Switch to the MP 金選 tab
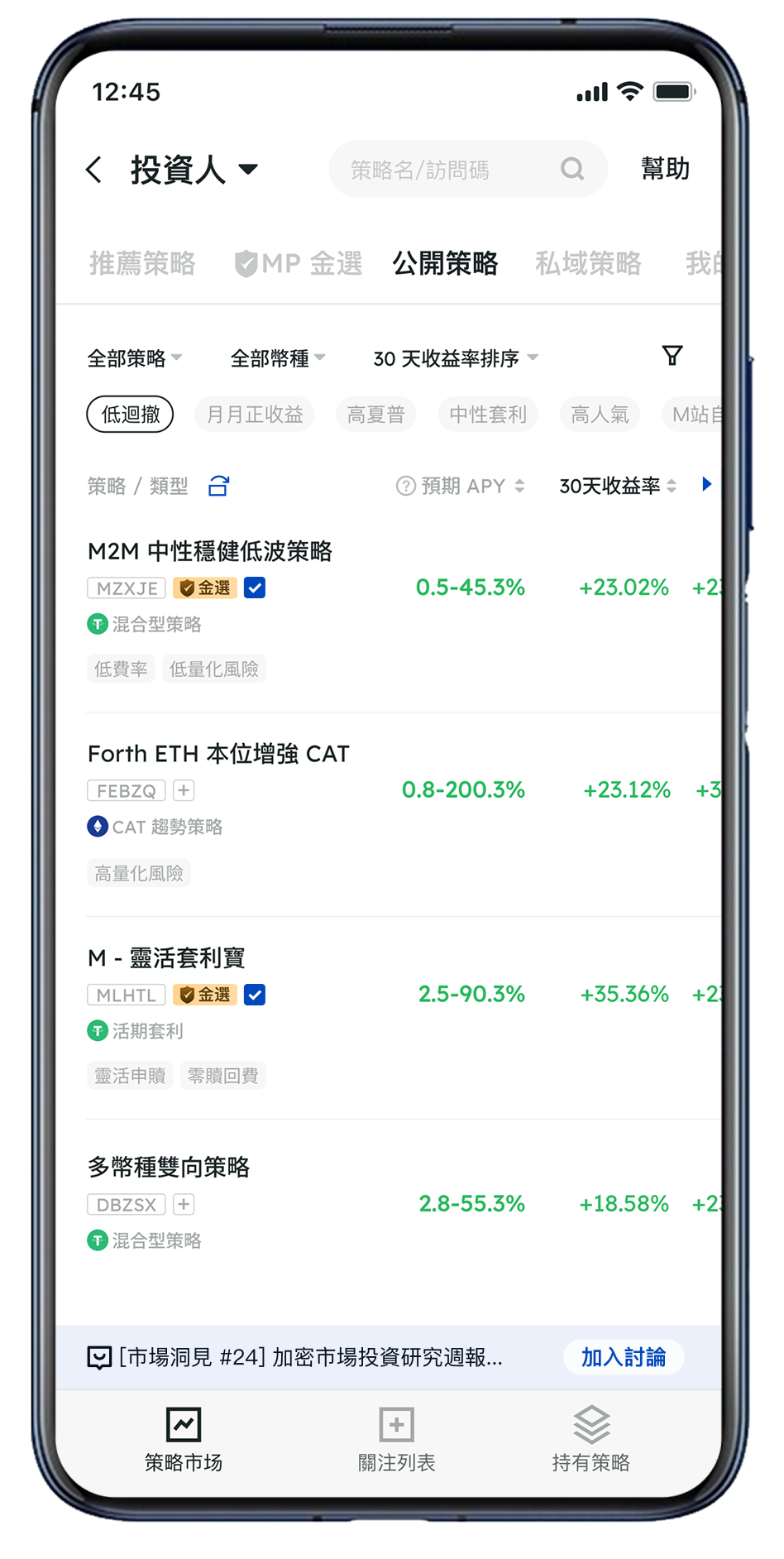Image resolution: width=784 pixels, height=1559 pixels. (299, 264)
